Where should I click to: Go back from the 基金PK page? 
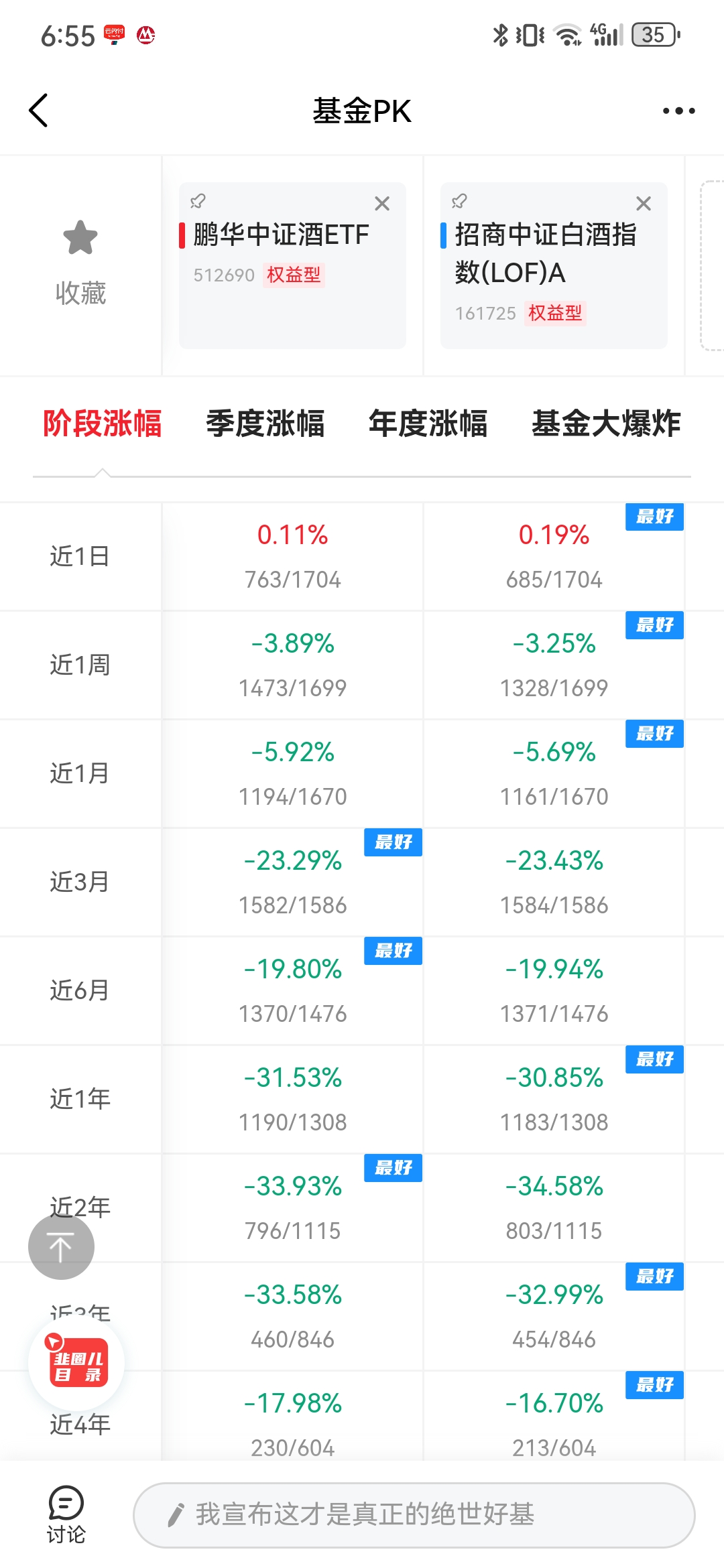tap(39, 111)
